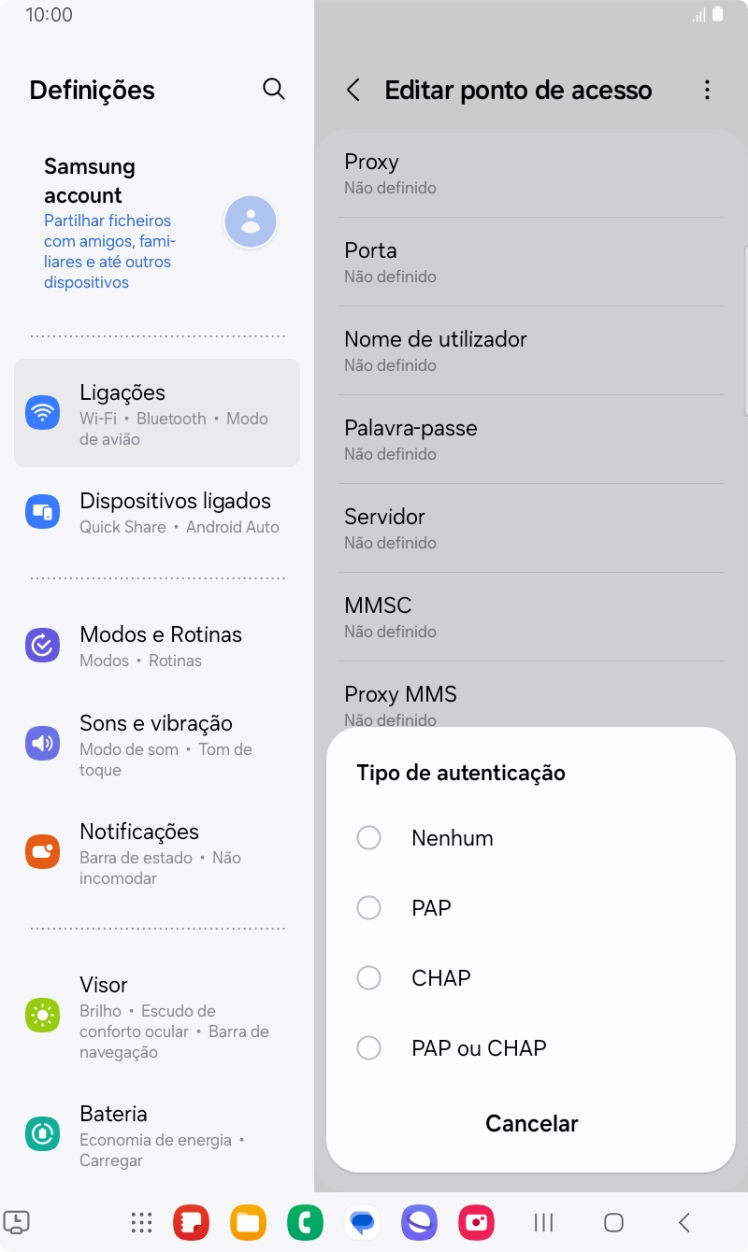Open Visor display settings
This screenshot has width=748, height=1252.
point(157,1016)
